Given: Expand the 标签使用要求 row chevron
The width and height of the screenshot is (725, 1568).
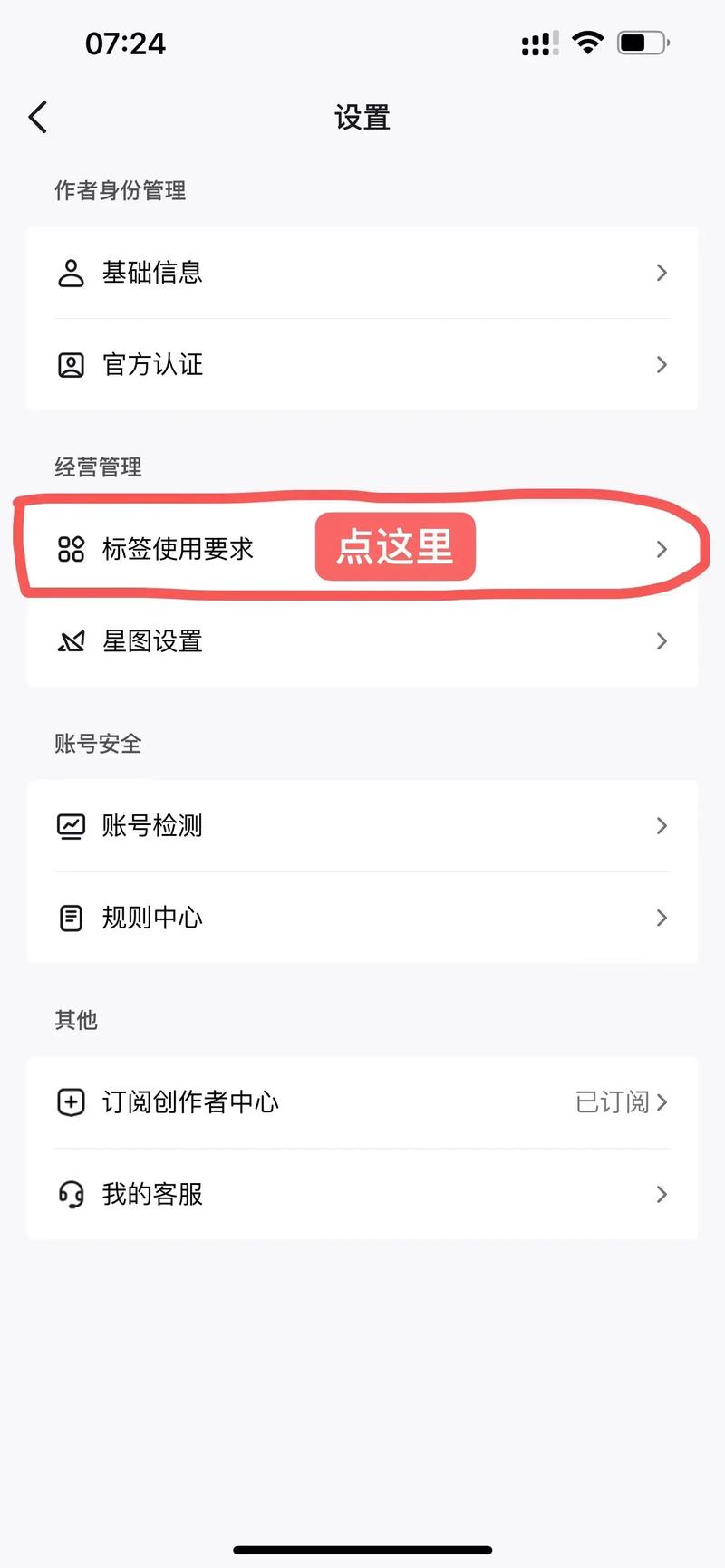Looking at the screenshot, I should point(662,548).
